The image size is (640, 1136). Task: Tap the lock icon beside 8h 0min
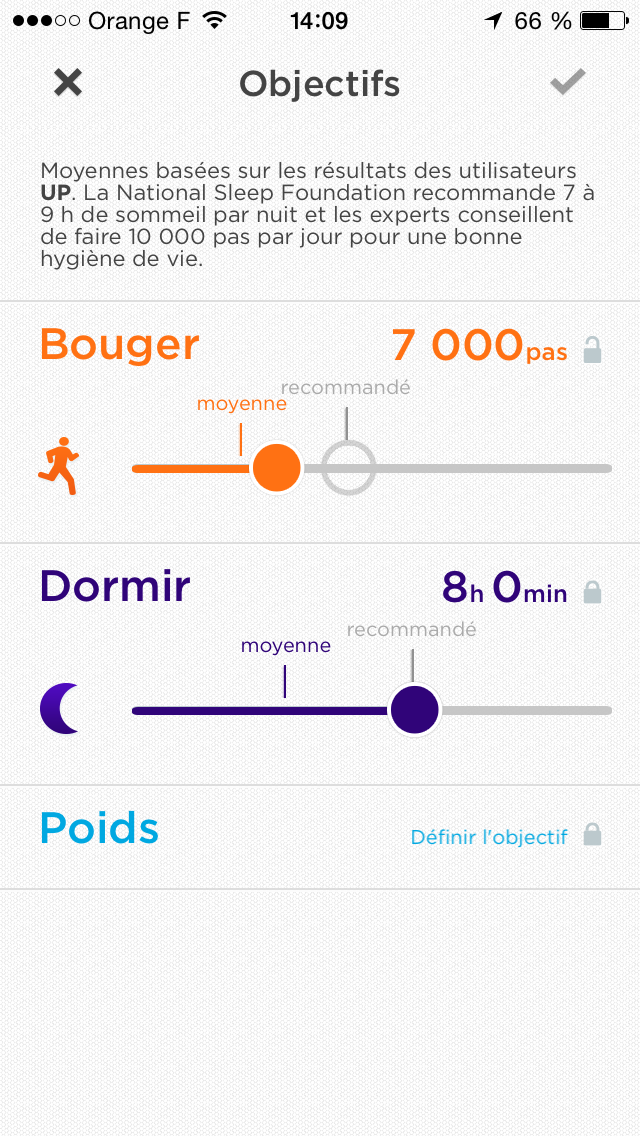pos(592,592)
